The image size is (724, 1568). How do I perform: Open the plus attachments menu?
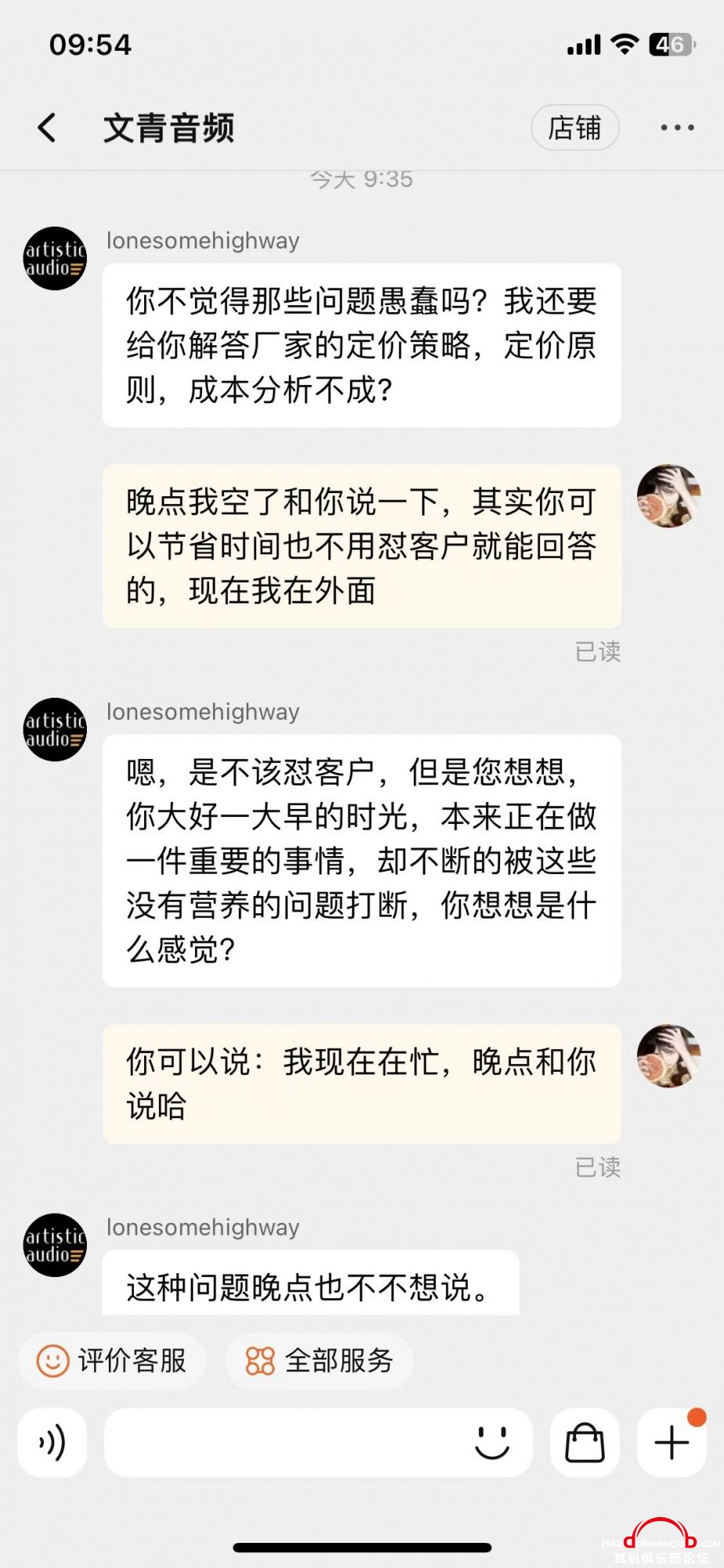coord(672,1443)
